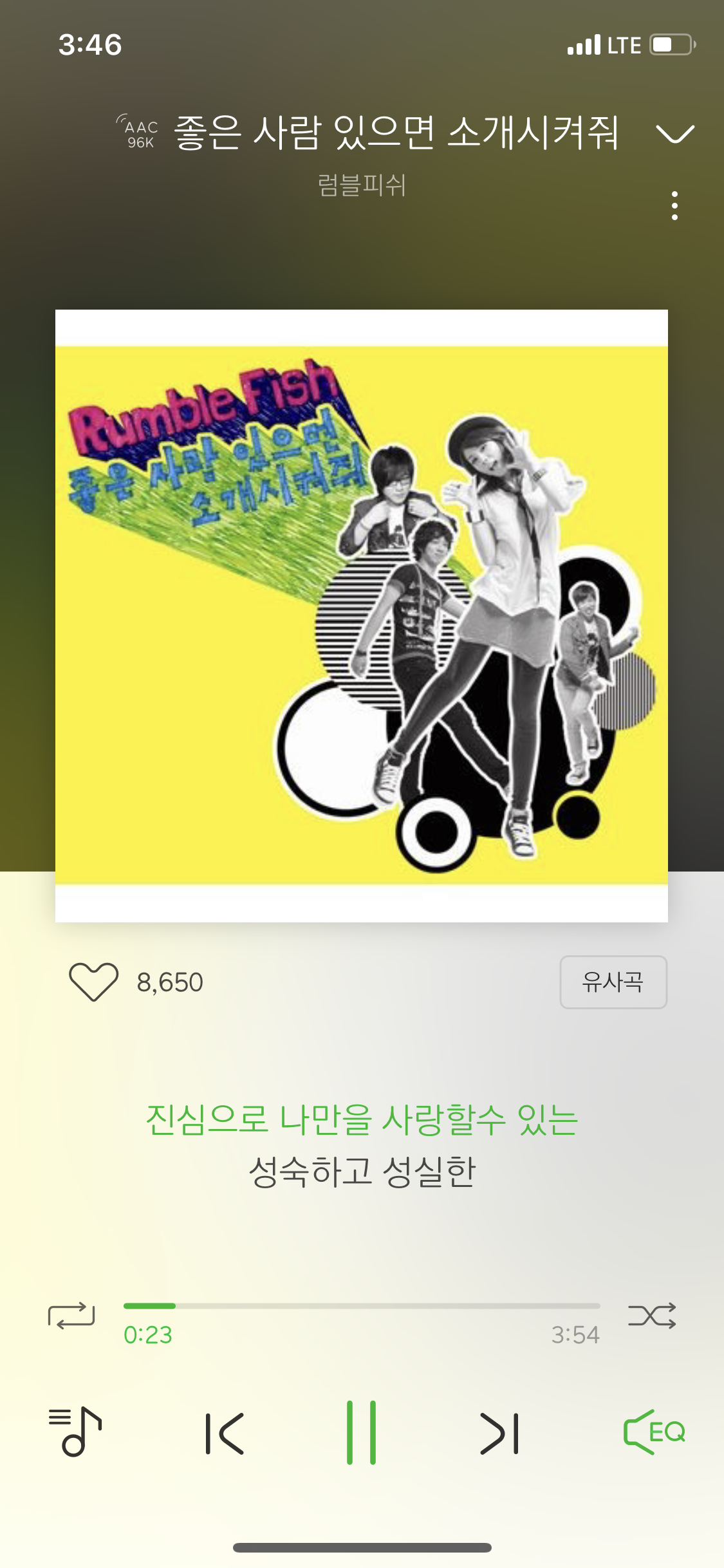Tap the Rumble Fish album cover
Viewport: 724px width, 1568px height.
pyautogui.click(x=362, y=616)
